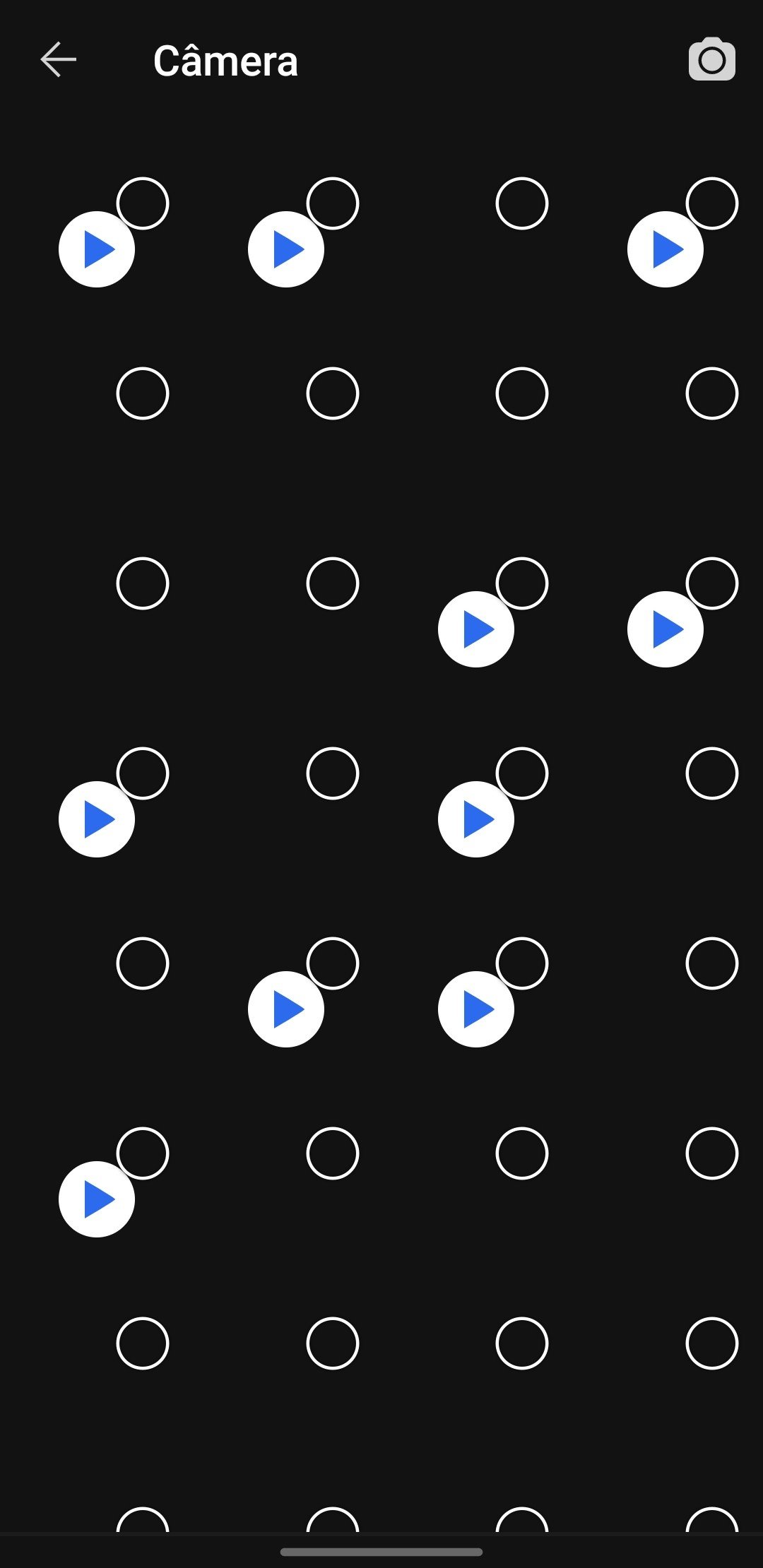The width and height of the screenshot is (763, 1568).
Task: Open the camera to take a photo
Action: [711, 60]
